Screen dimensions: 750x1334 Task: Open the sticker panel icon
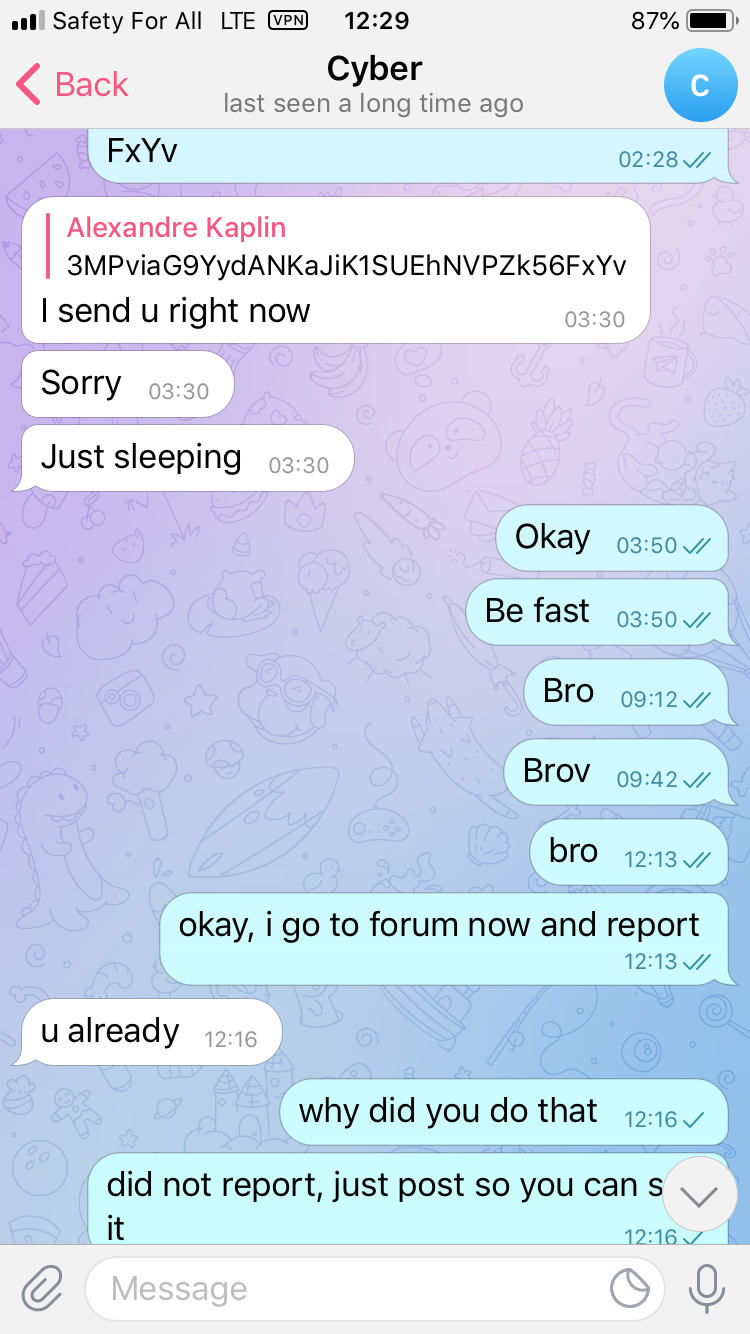coord(630,1289)
